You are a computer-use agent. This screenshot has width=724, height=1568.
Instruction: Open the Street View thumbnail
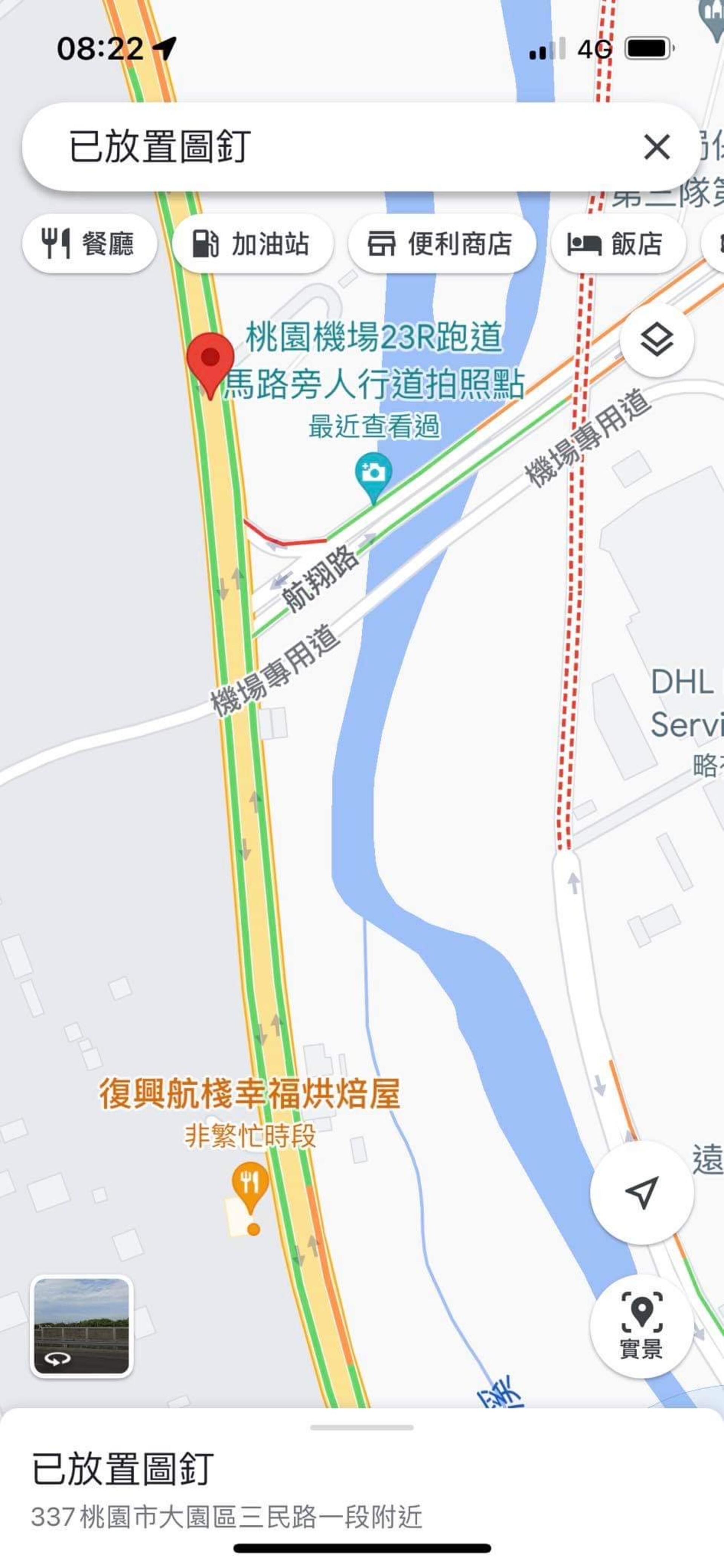pyautogui.click(x=81, y=1326)
